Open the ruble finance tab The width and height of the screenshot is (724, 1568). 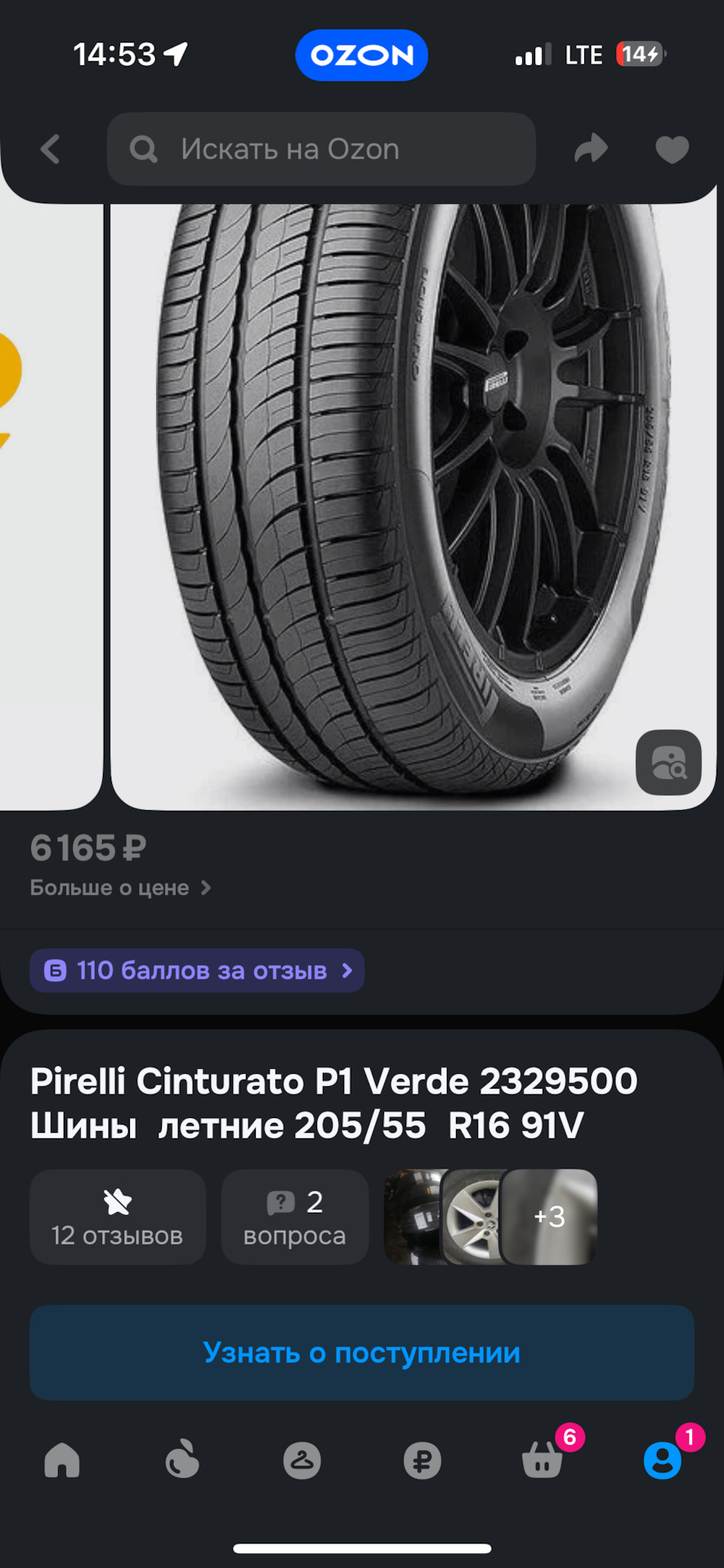422,1460
